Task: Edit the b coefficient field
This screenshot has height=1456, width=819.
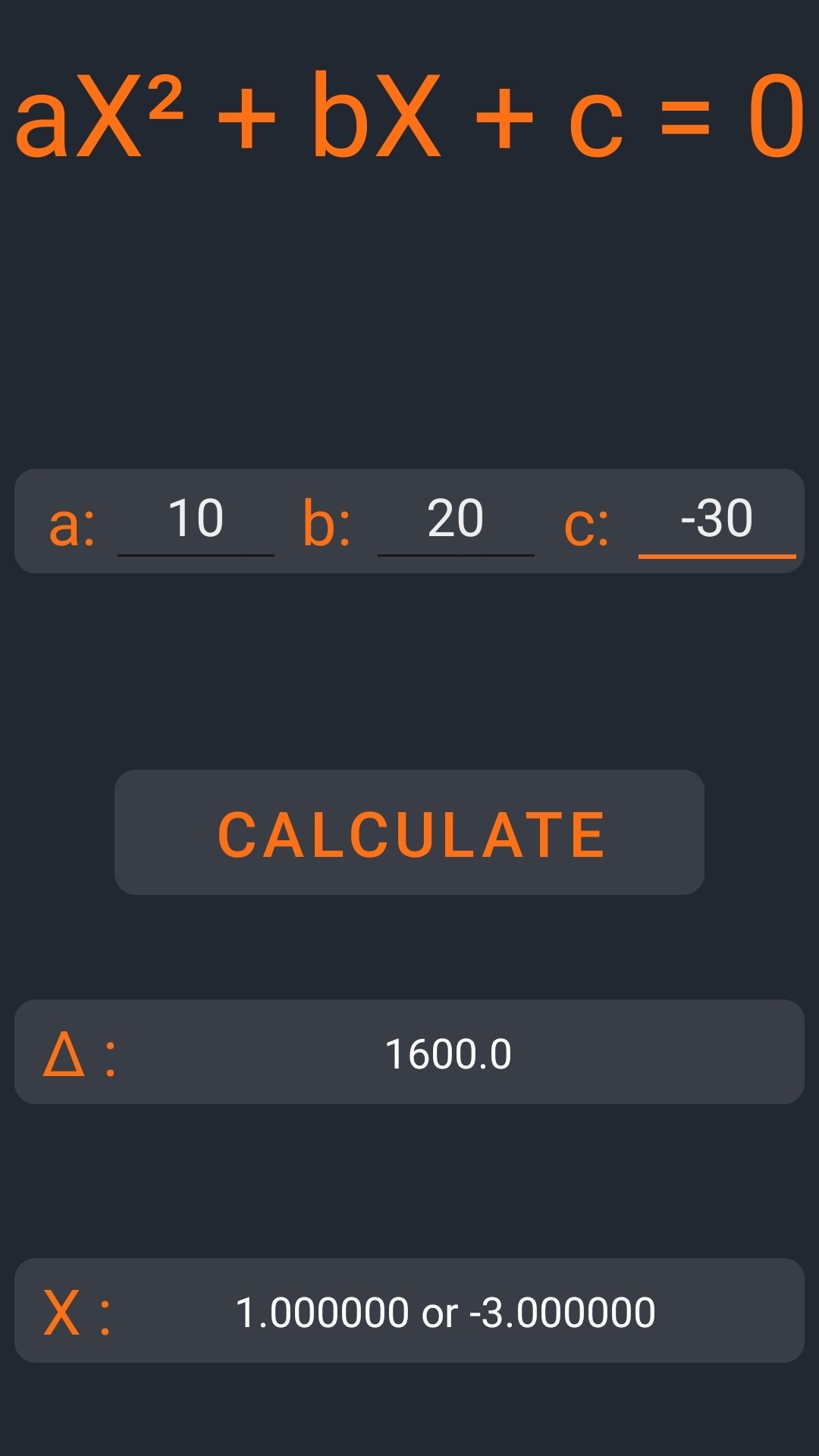Action: (x=456, y=520)
